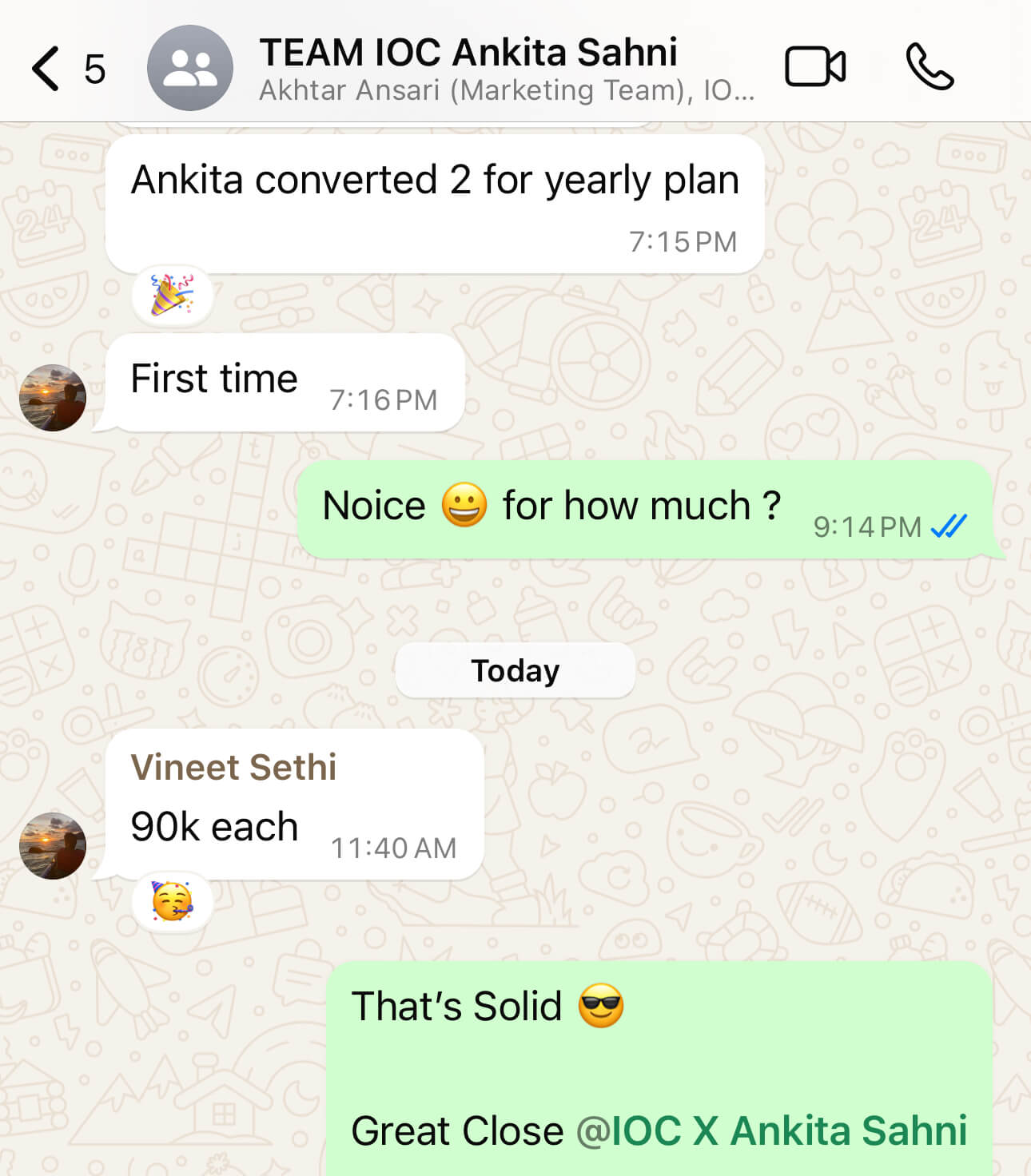
Task: View party popper reaction on yearly plan message
Action: pos(173,296)
